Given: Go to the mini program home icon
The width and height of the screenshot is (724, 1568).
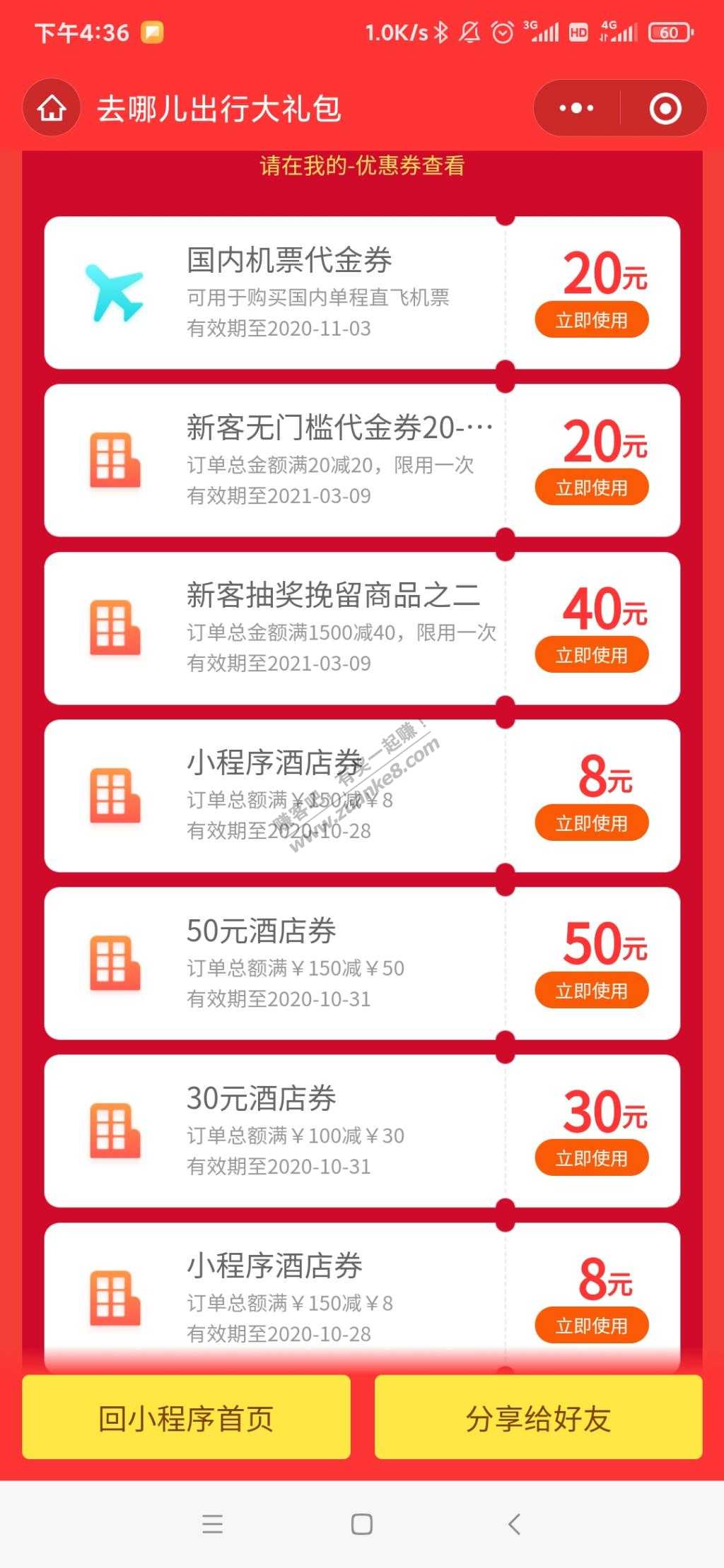Looking at the screenshot, I should tap(51, 109).
